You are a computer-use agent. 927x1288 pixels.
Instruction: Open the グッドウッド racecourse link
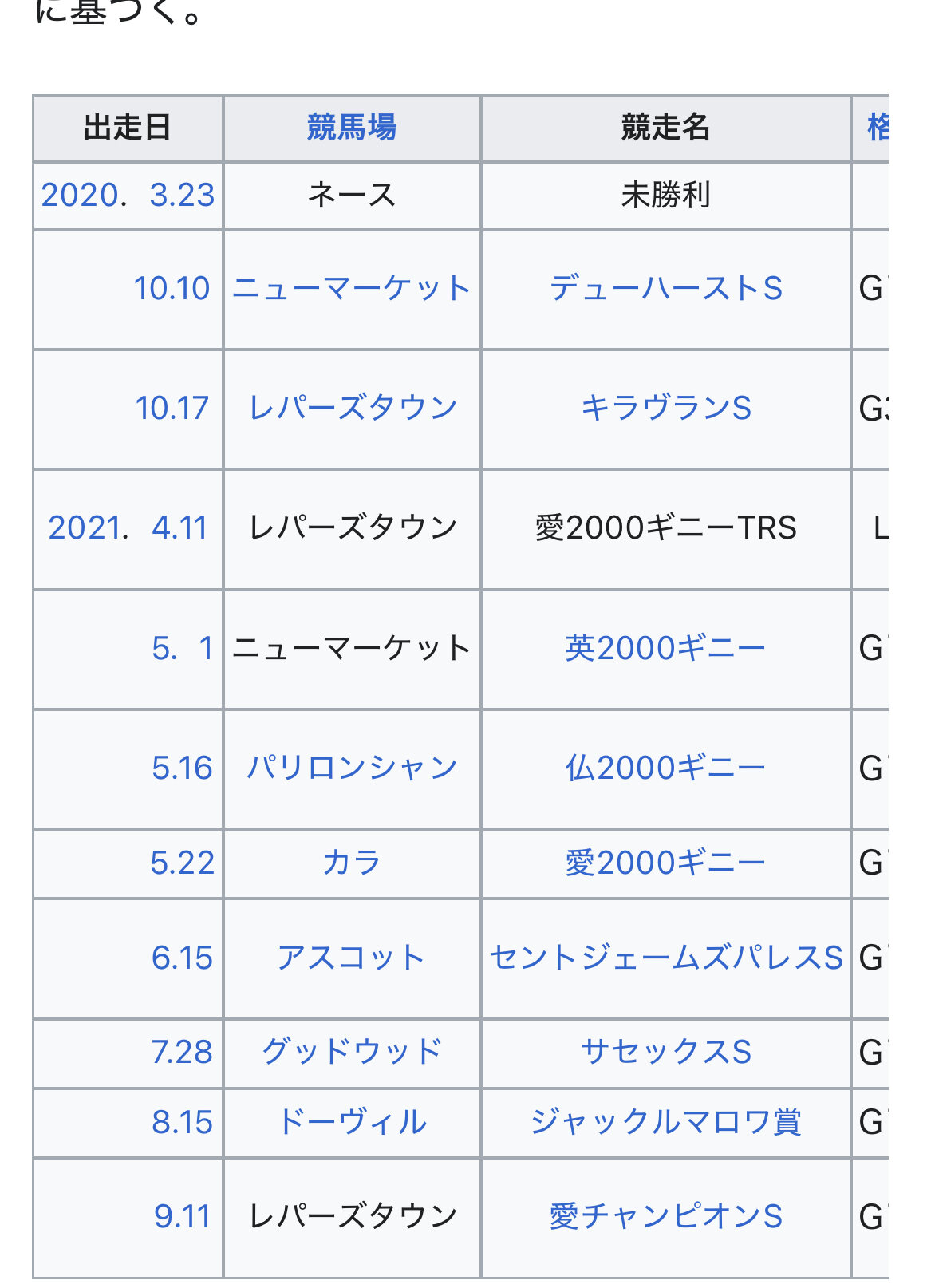pos(352,1052)
